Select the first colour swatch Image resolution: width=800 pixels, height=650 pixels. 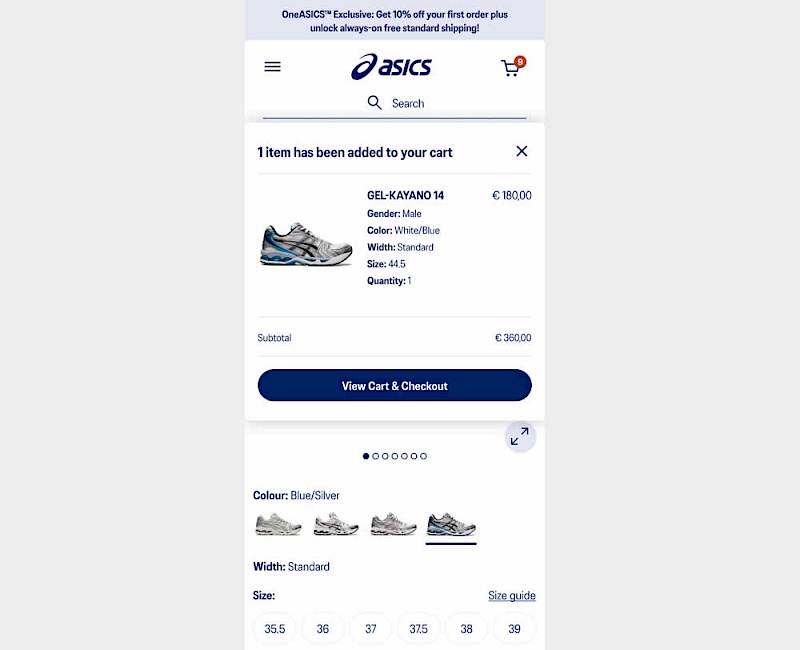coord(278,524)
